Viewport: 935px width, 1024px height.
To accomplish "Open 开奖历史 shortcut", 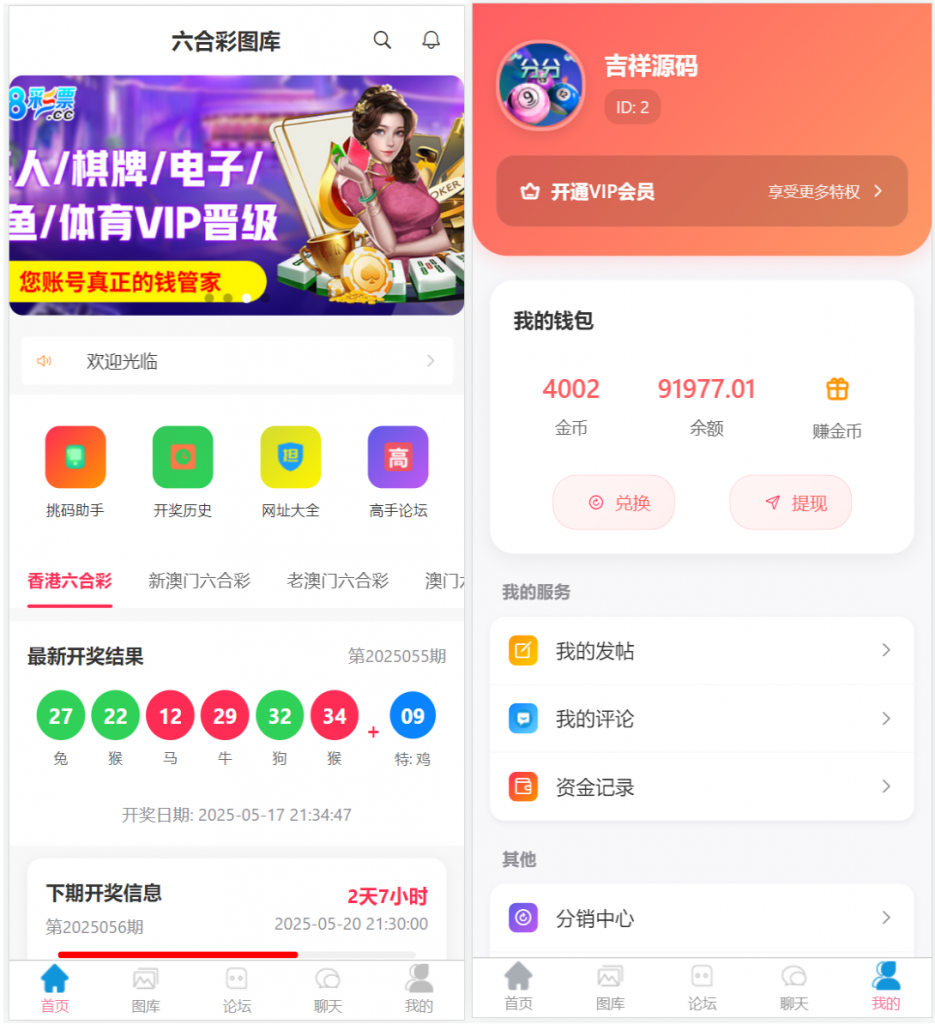I will 183,472.
